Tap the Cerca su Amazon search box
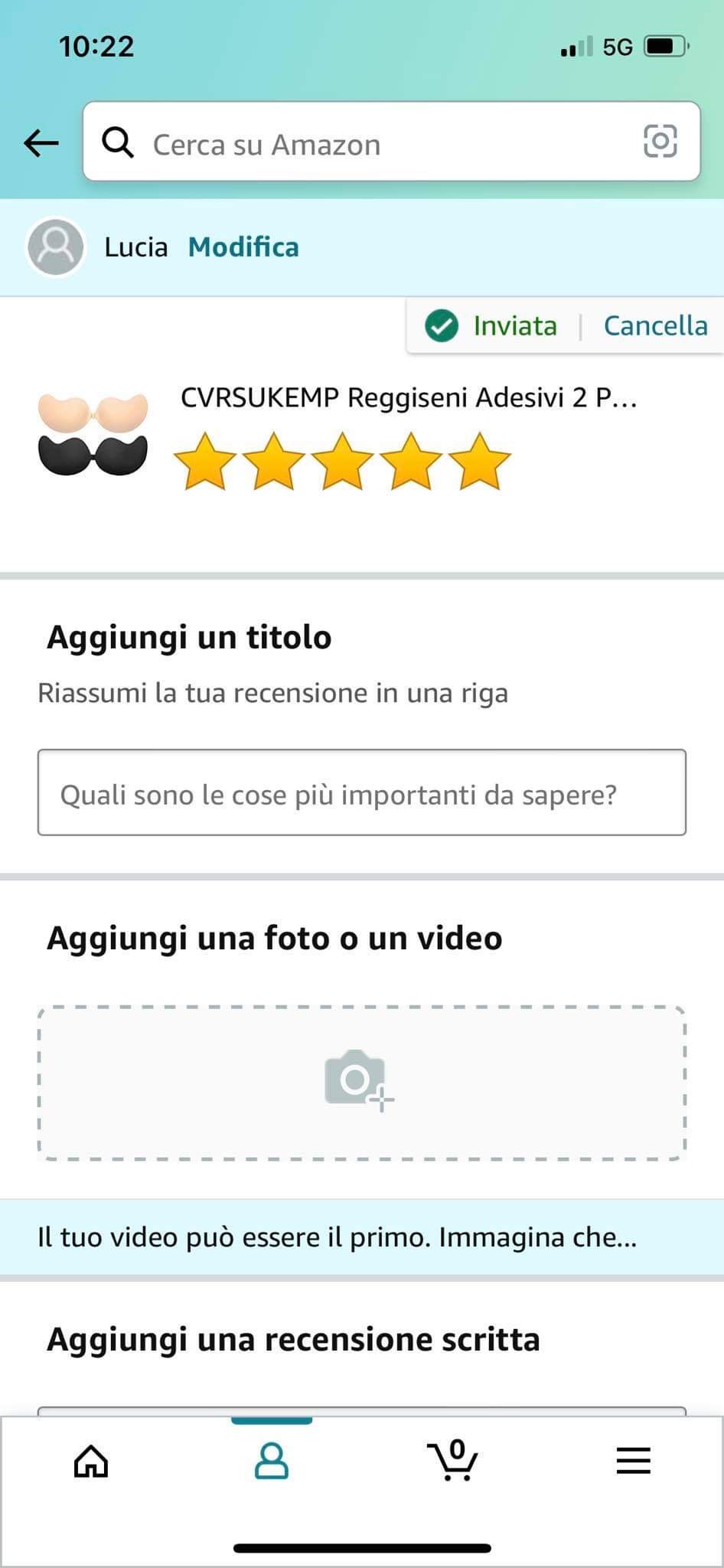This screenshot has width=724, height=1568. click(x=367, y=144)
